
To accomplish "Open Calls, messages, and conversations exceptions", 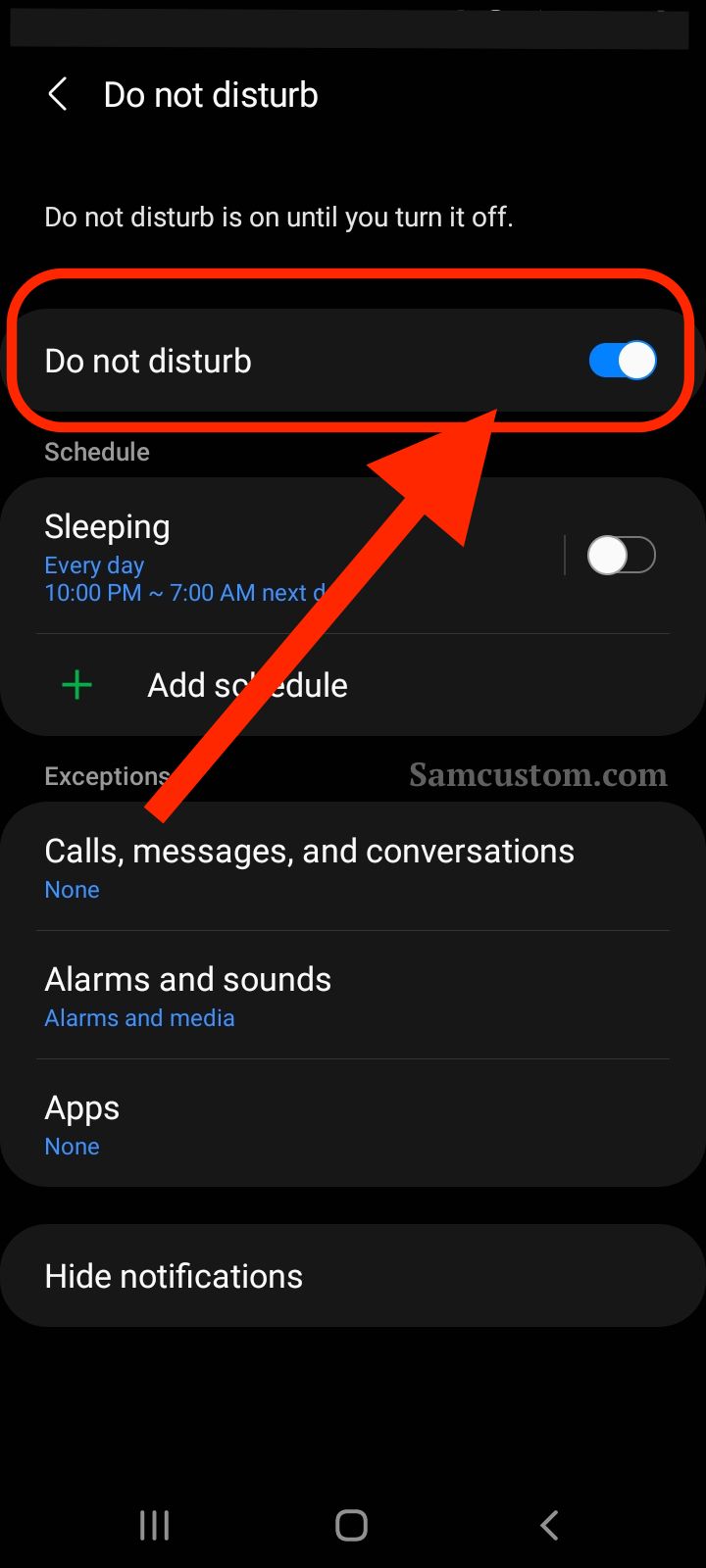I will click(353, 867).
